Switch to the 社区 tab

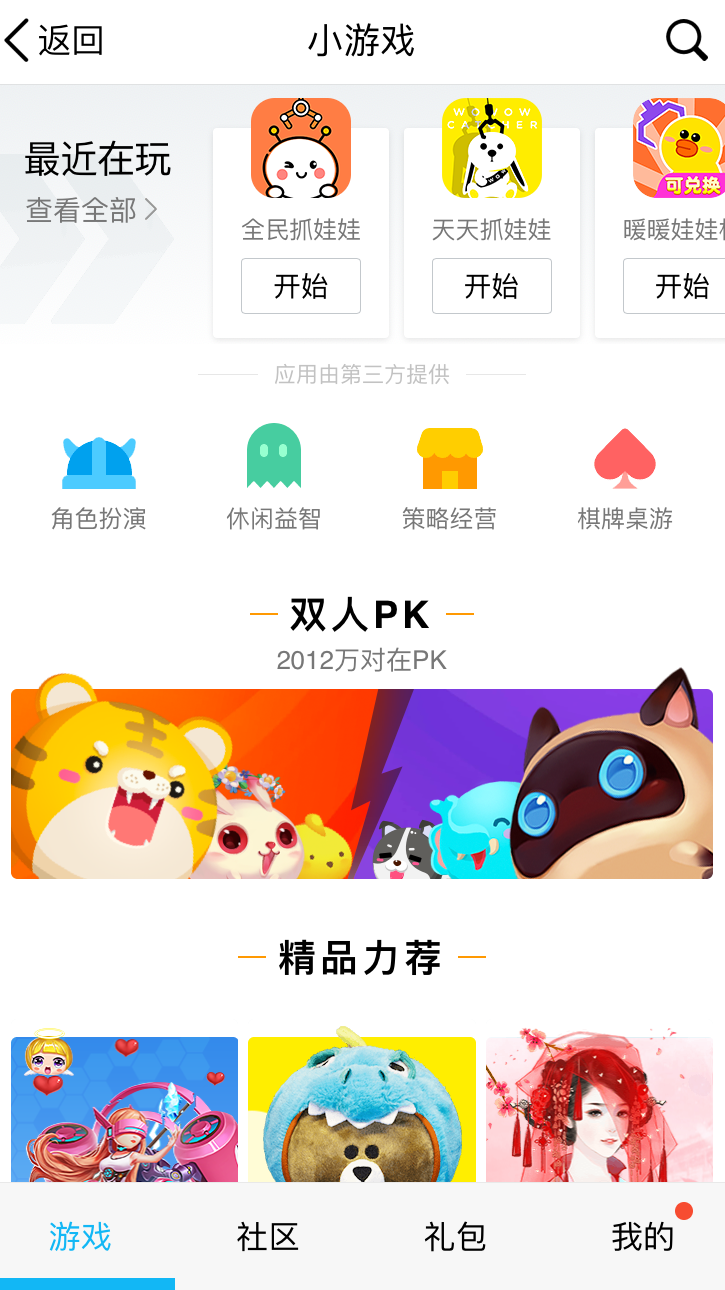(x=268, y=1237)
